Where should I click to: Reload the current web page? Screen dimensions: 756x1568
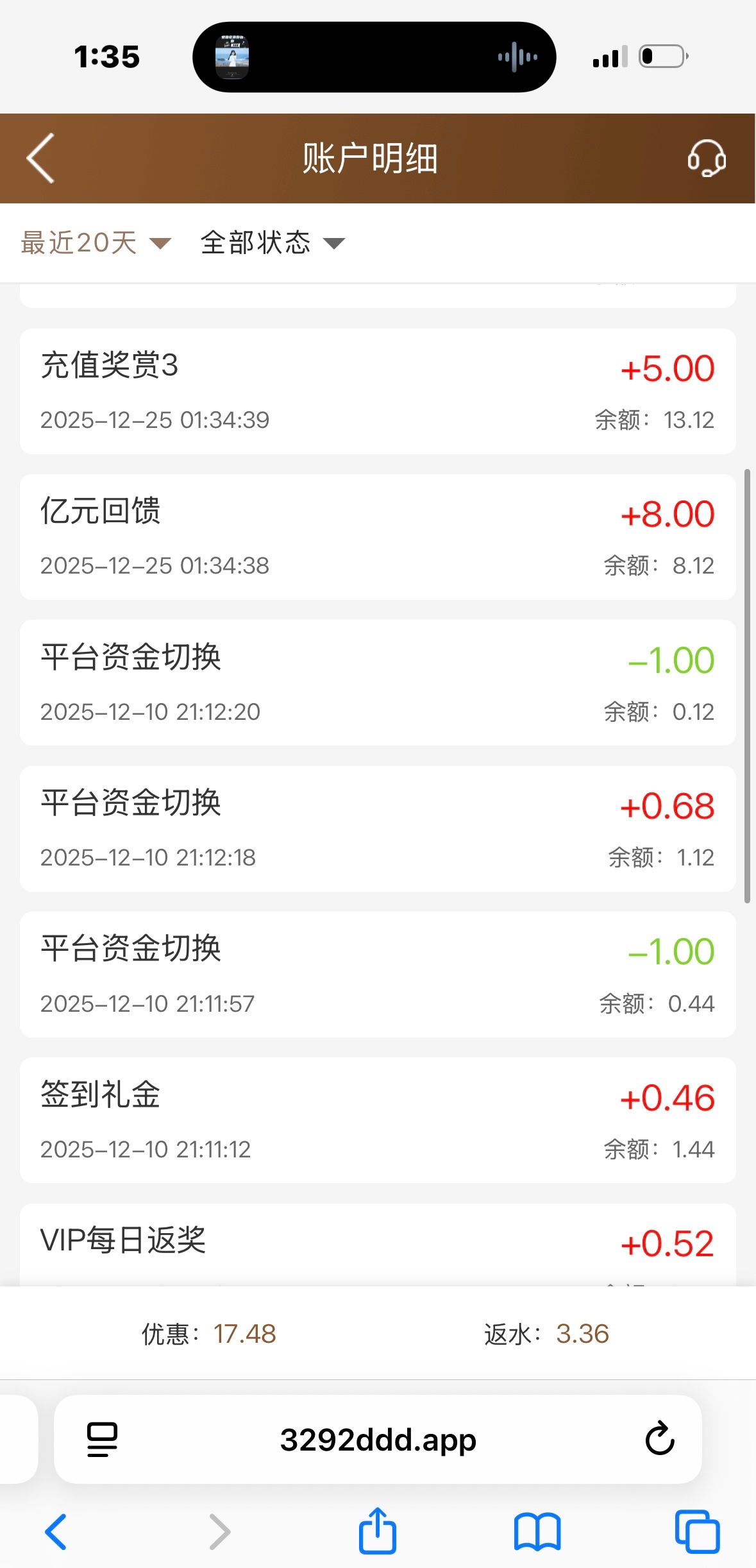659,1439
